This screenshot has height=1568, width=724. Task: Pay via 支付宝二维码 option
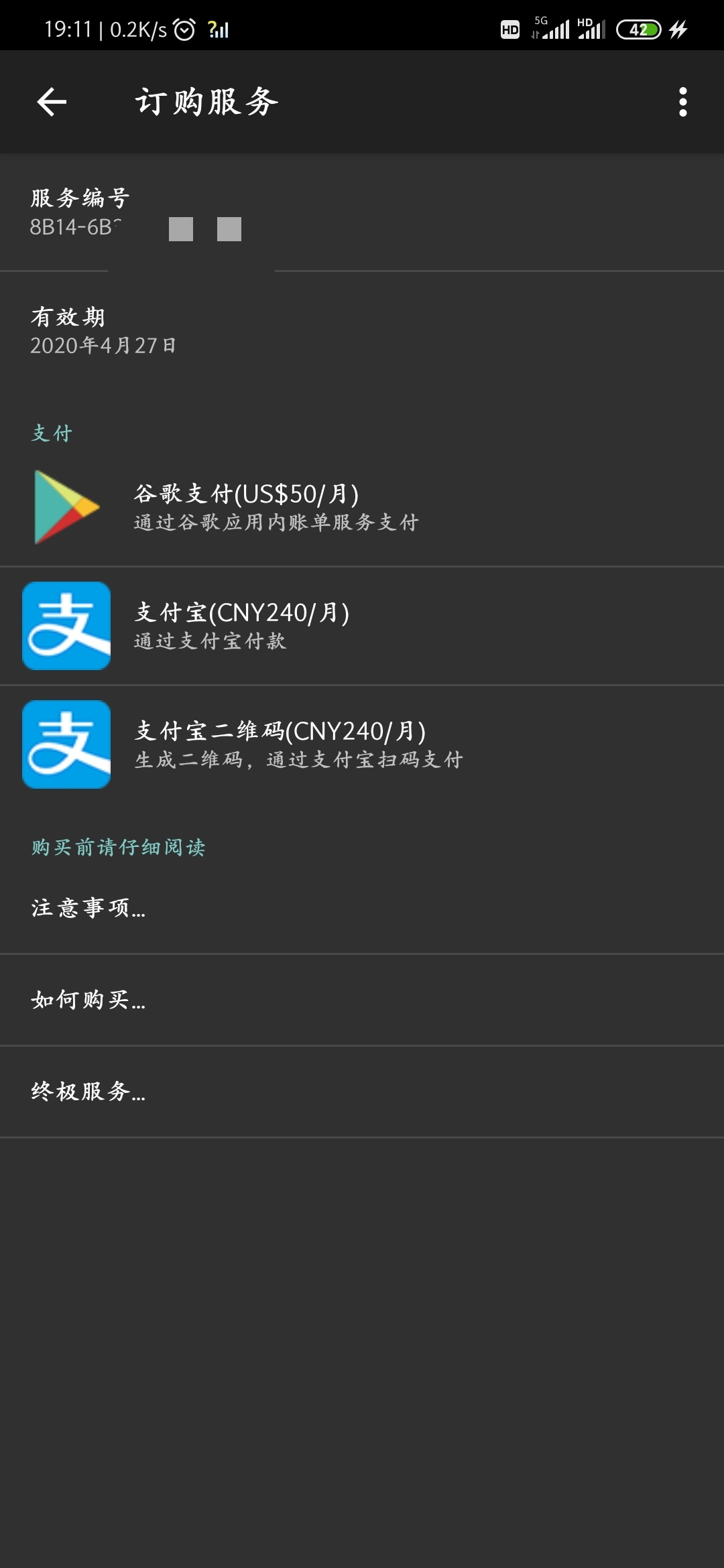pyautogui.click(x=362, y=744)
